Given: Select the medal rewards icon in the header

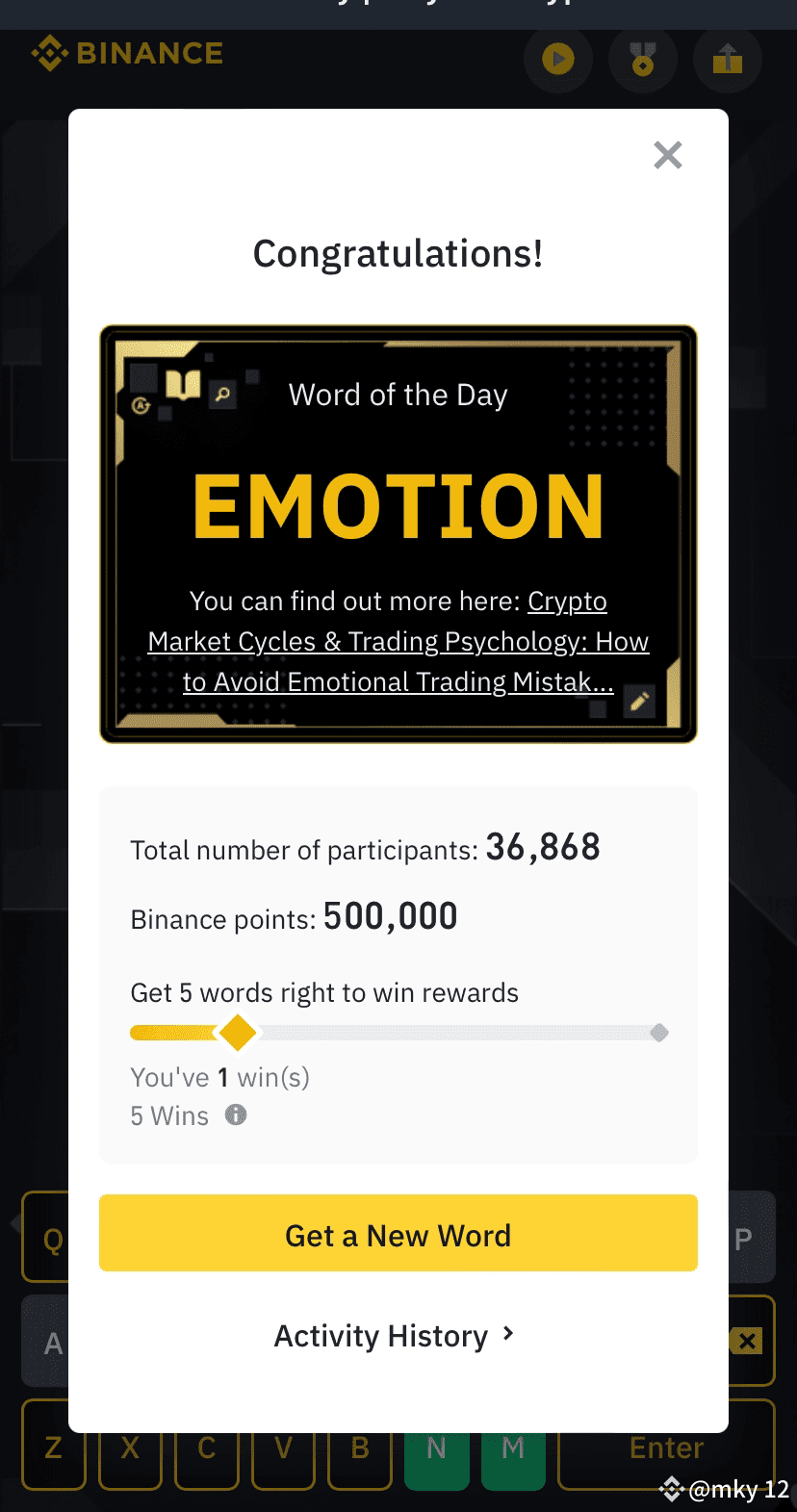Looking at the screenshot, I should point(643,60).
